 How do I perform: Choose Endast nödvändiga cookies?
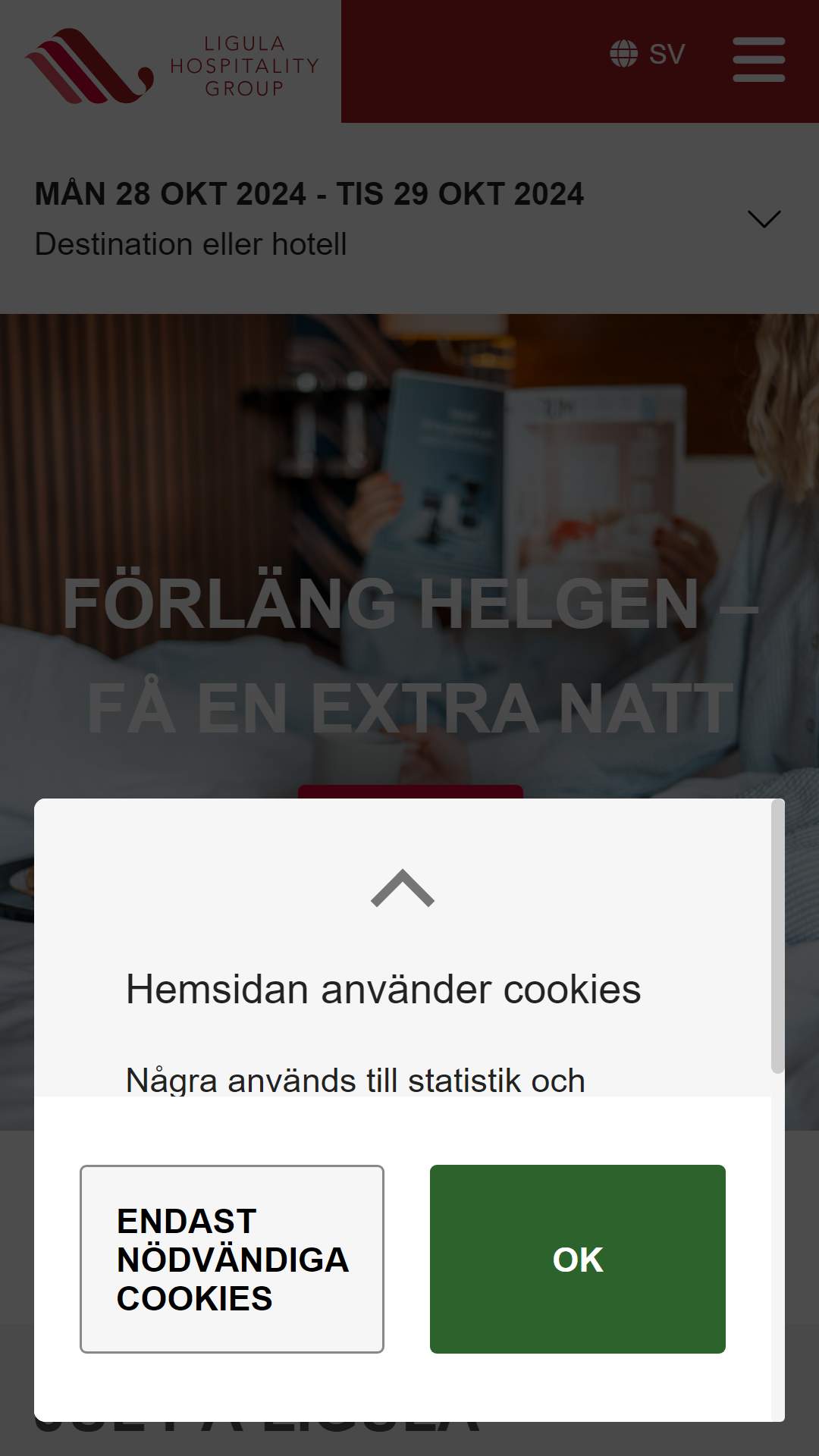(232, 1259)
